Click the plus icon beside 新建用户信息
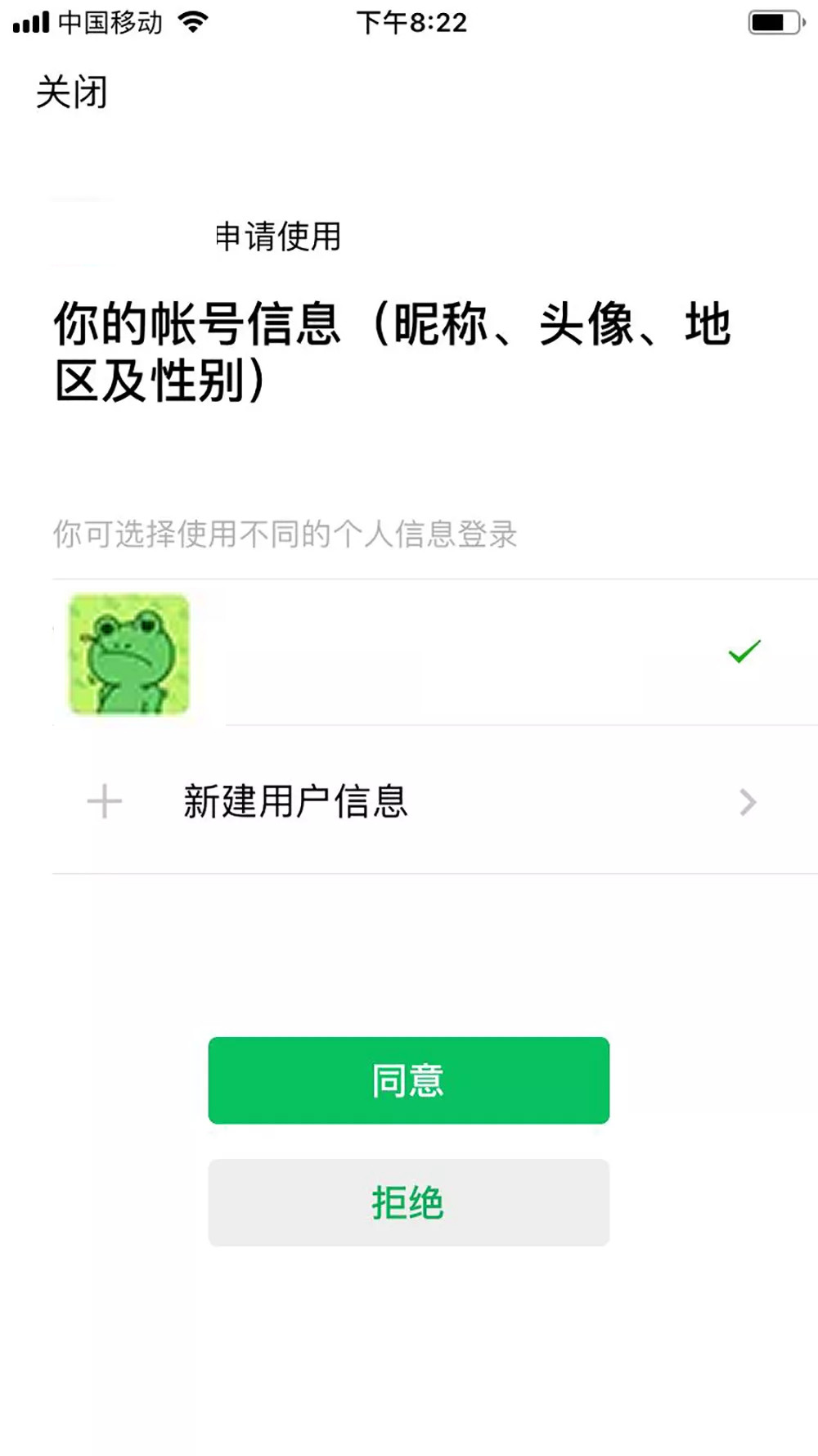This screenshot has width=818, height=1456. coord(104,802)
